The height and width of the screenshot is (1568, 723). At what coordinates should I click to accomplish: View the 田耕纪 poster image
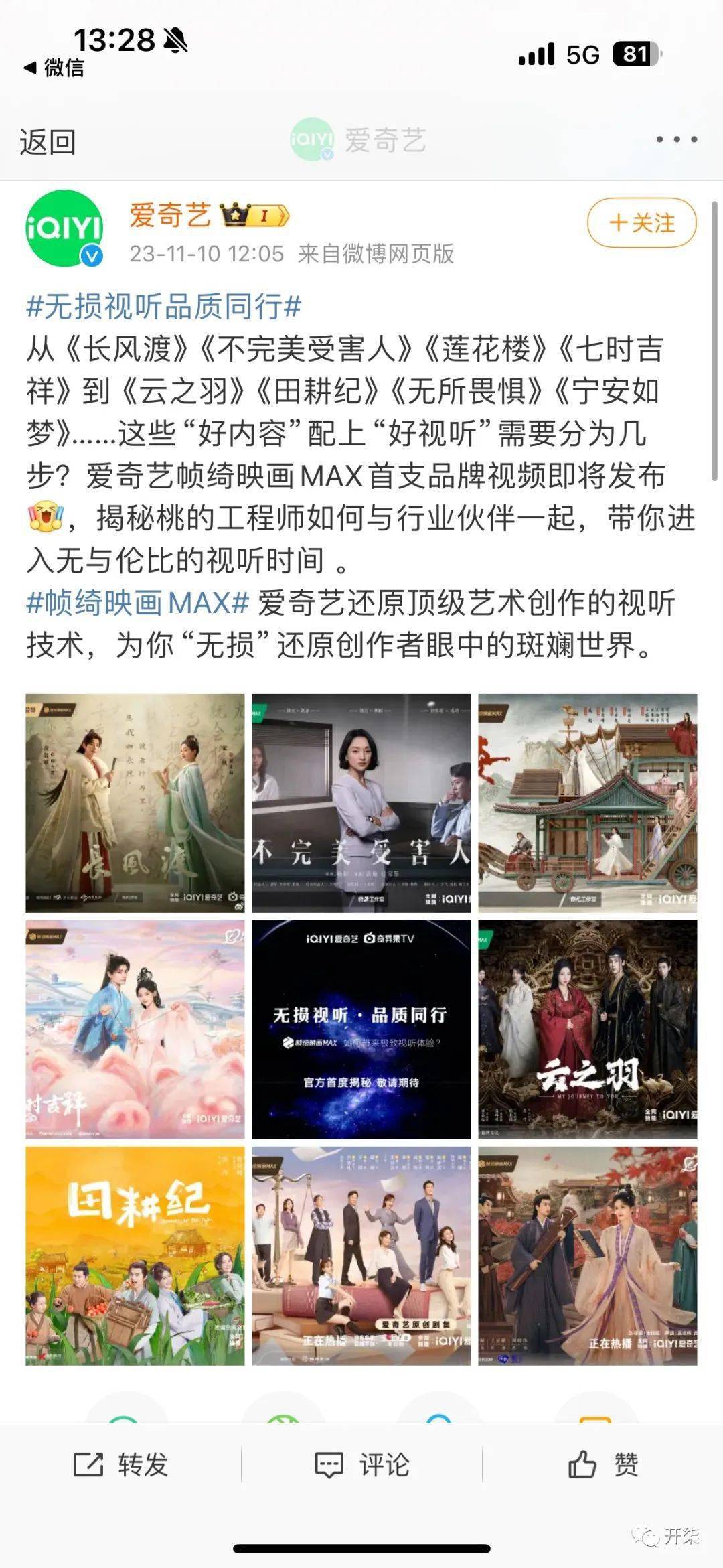pyautogui.click(x=135, y=1256)
